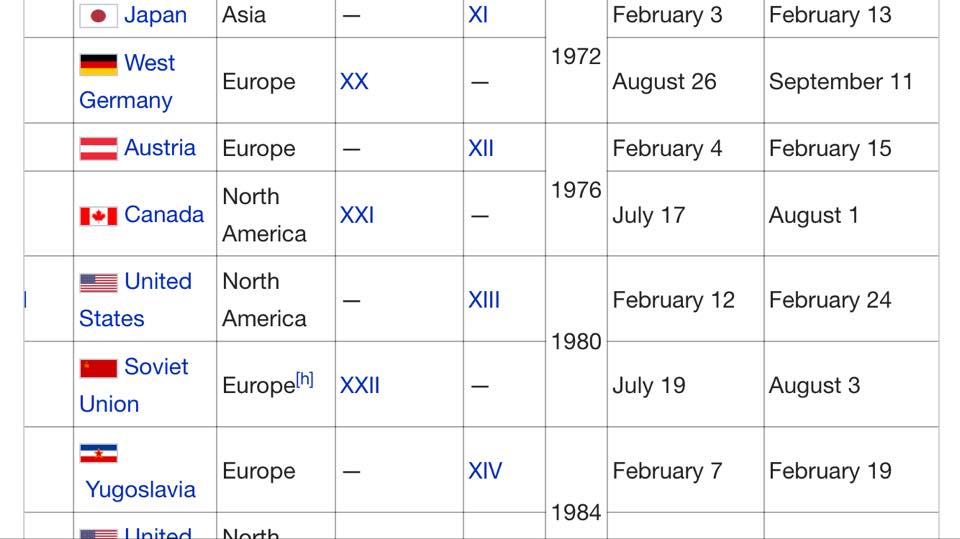
Task: Open Summer Games XXII link
Action: [360, 385]
